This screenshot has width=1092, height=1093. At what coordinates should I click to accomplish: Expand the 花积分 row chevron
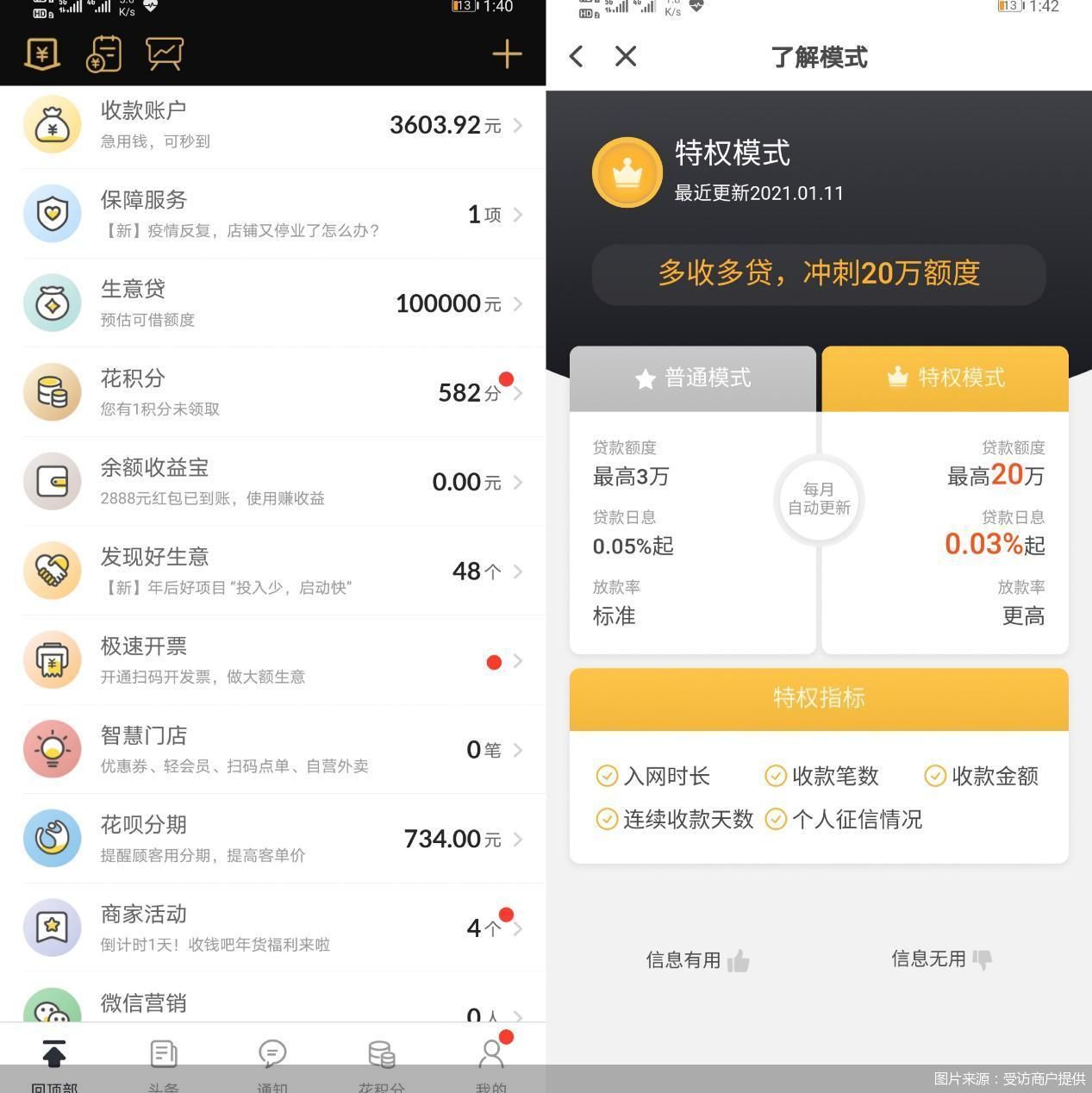[518, 392]
